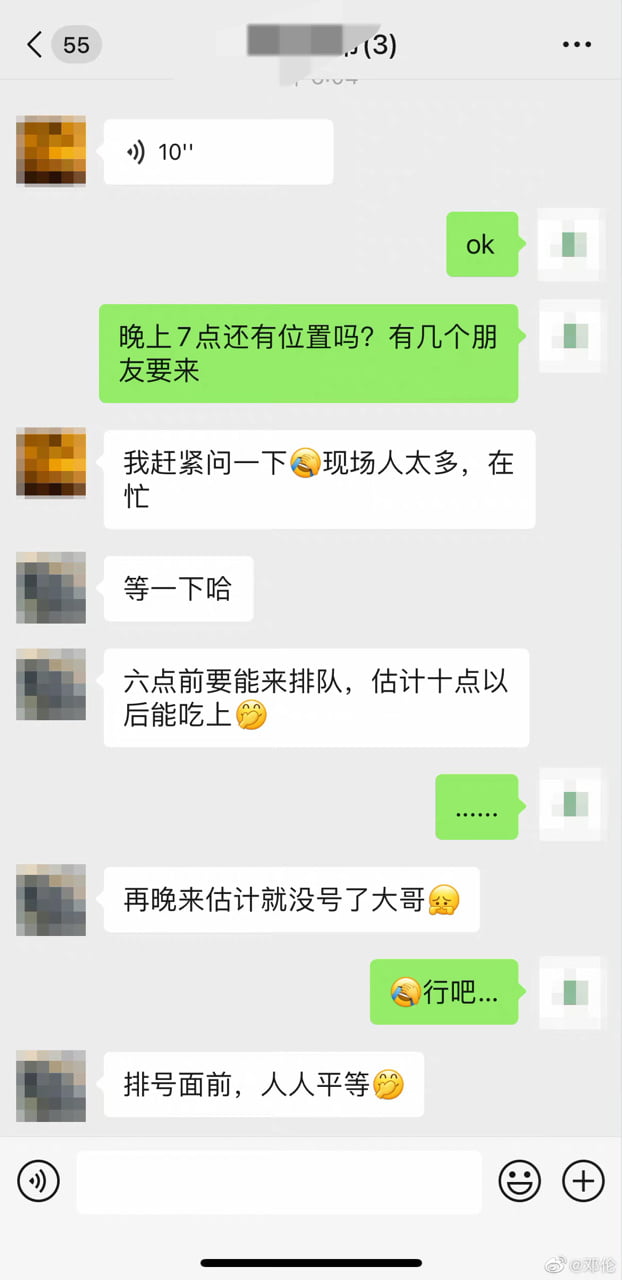Focus the message text field
The width and height of the screenshot is (622, 1280).
point(278,1182)
